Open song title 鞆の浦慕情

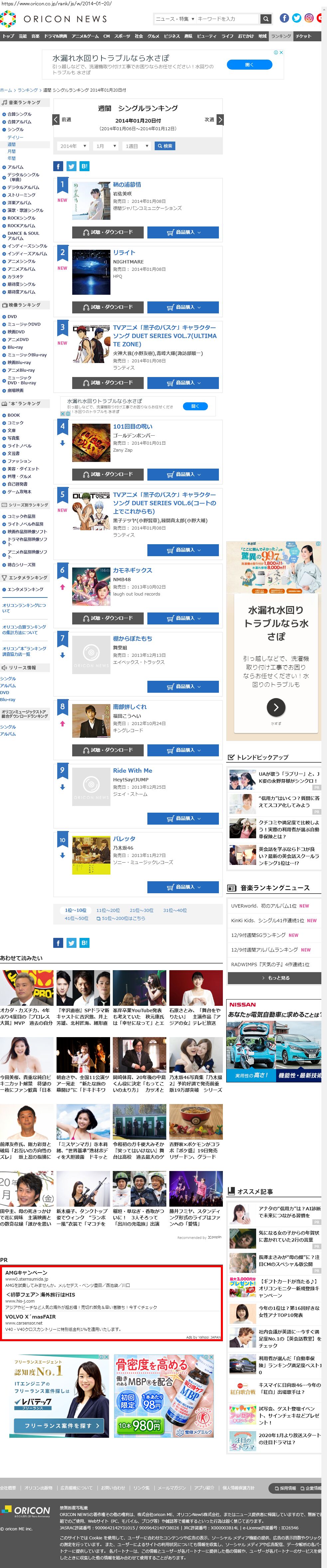[x=127, y=185]
